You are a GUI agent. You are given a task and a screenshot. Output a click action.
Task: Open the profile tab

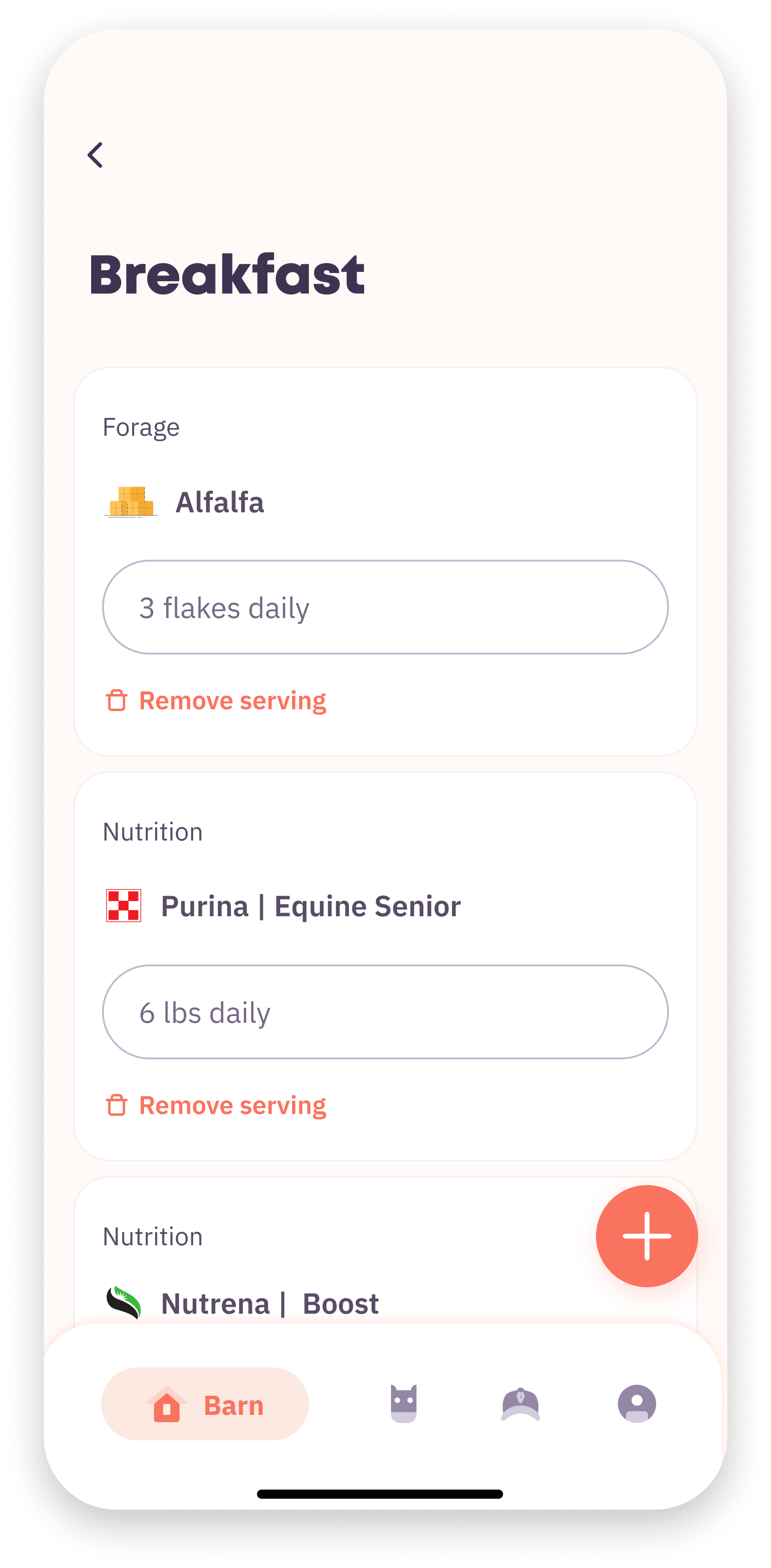click(637, 1404)
